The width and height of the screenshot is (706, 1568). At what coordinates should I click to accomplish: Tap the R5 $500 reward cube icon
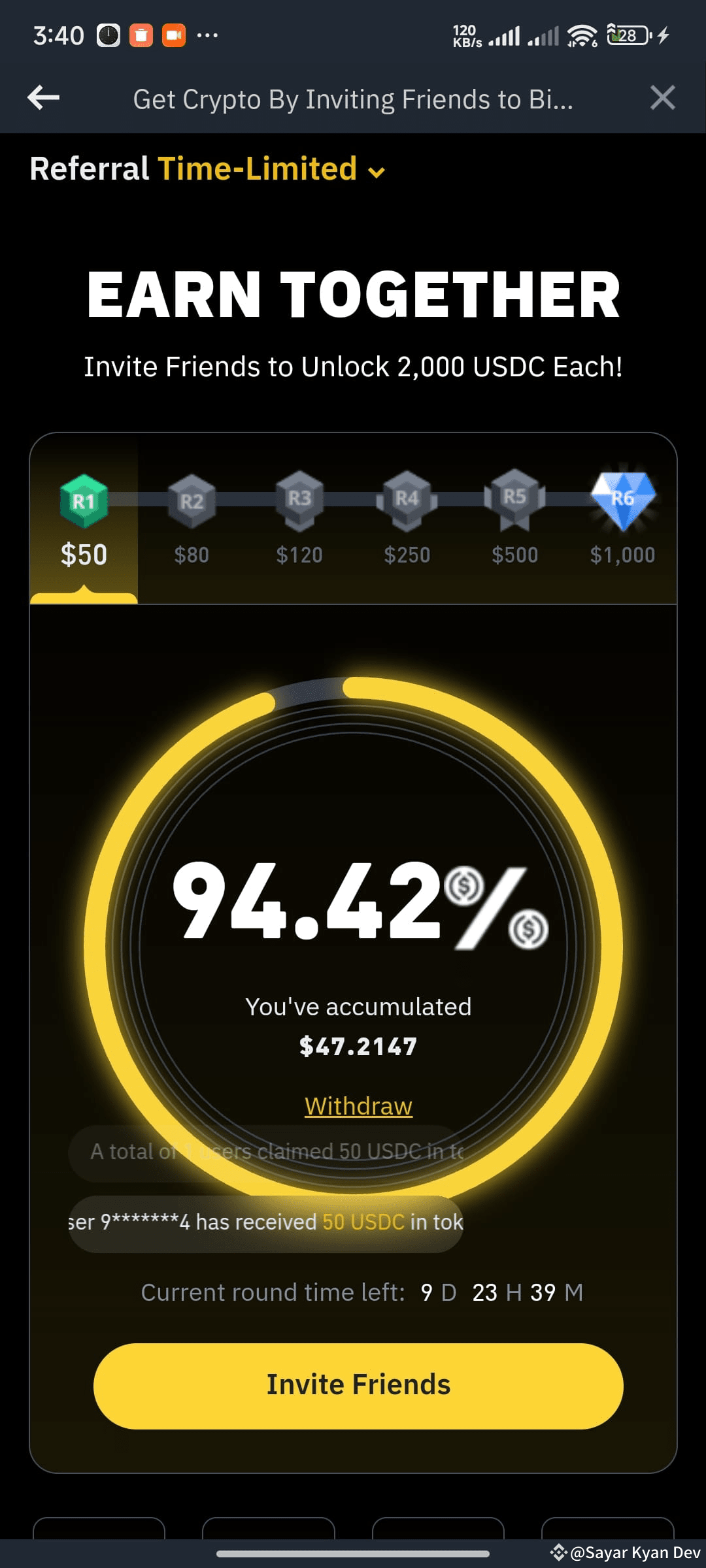click(516, 500)
